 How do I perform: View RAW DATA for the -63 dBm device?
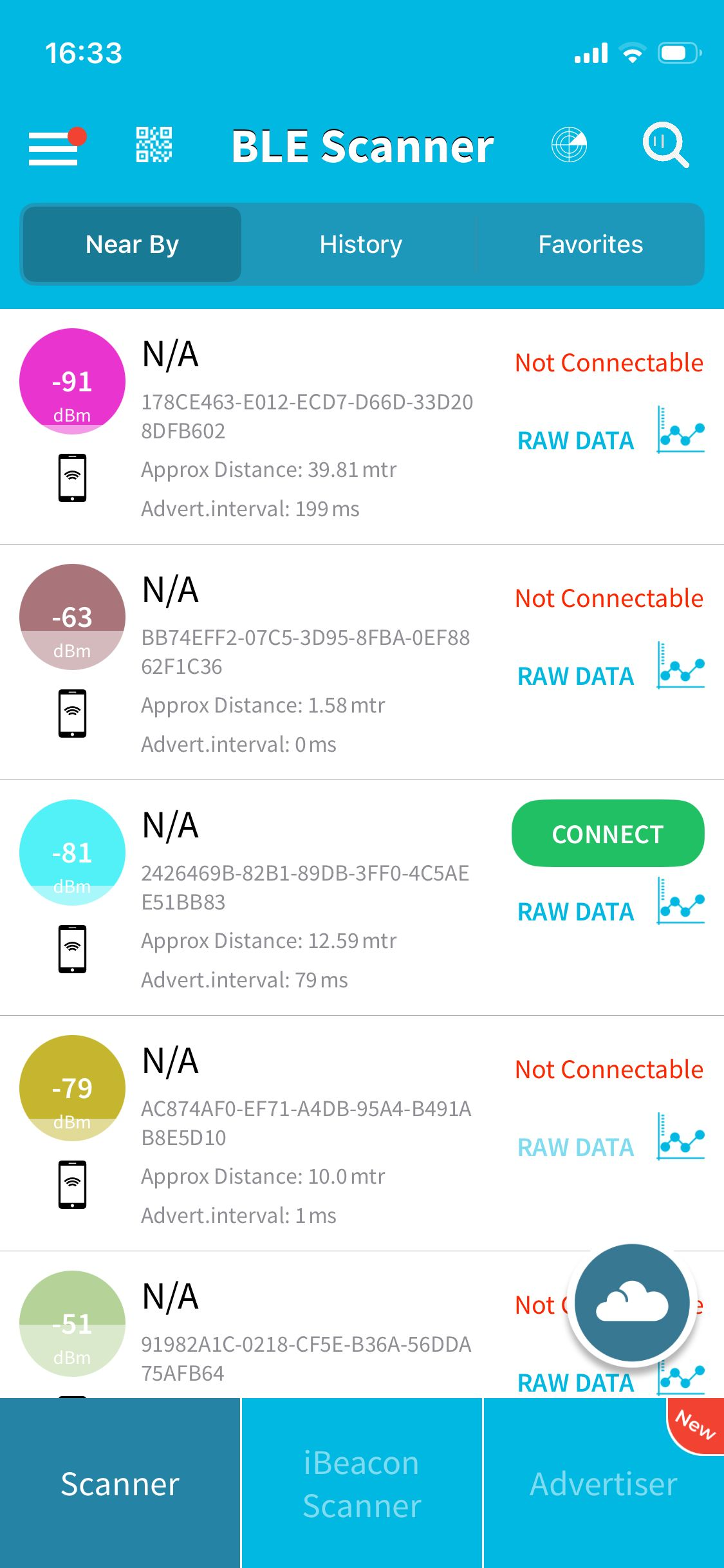click(575, 677)
